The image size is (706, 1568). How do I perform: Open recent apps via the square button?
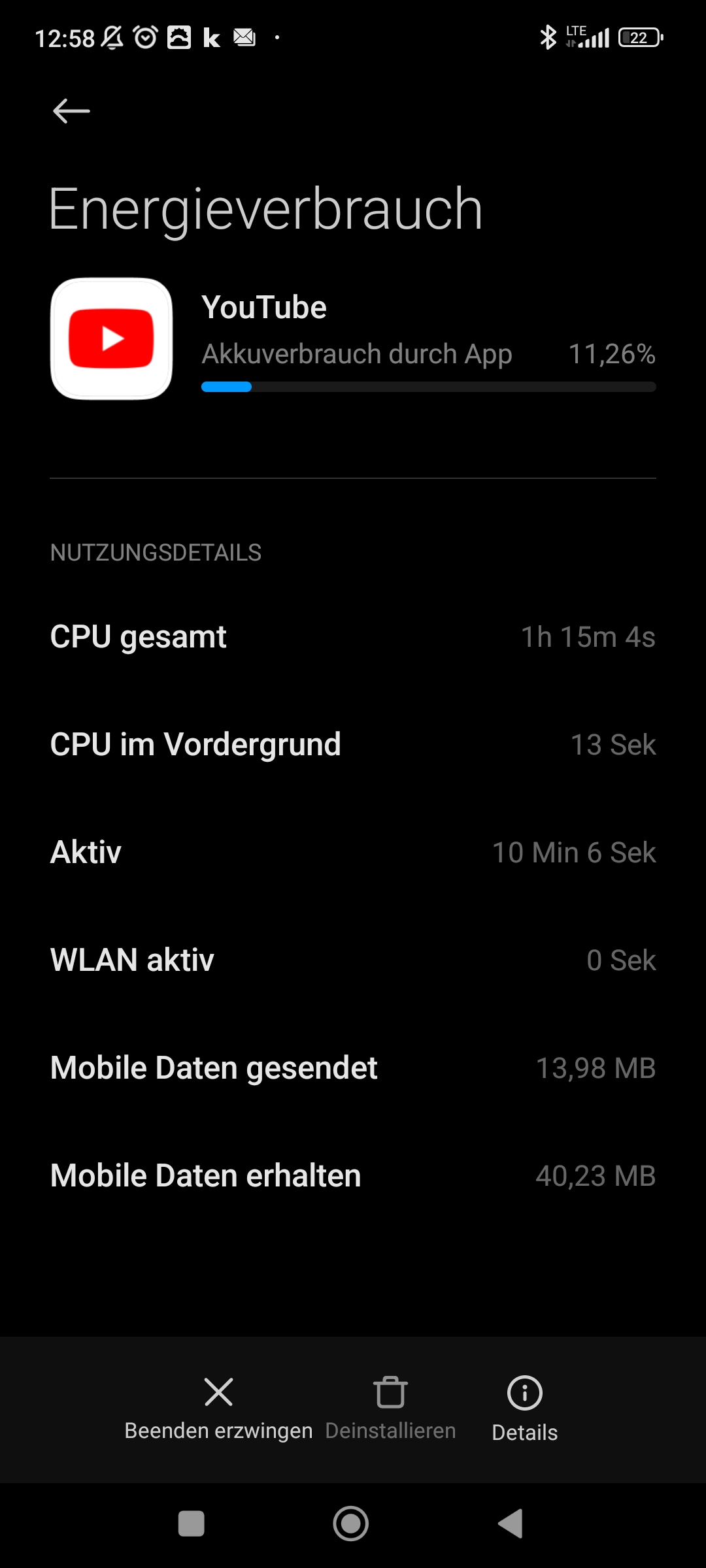(192, 1524)
